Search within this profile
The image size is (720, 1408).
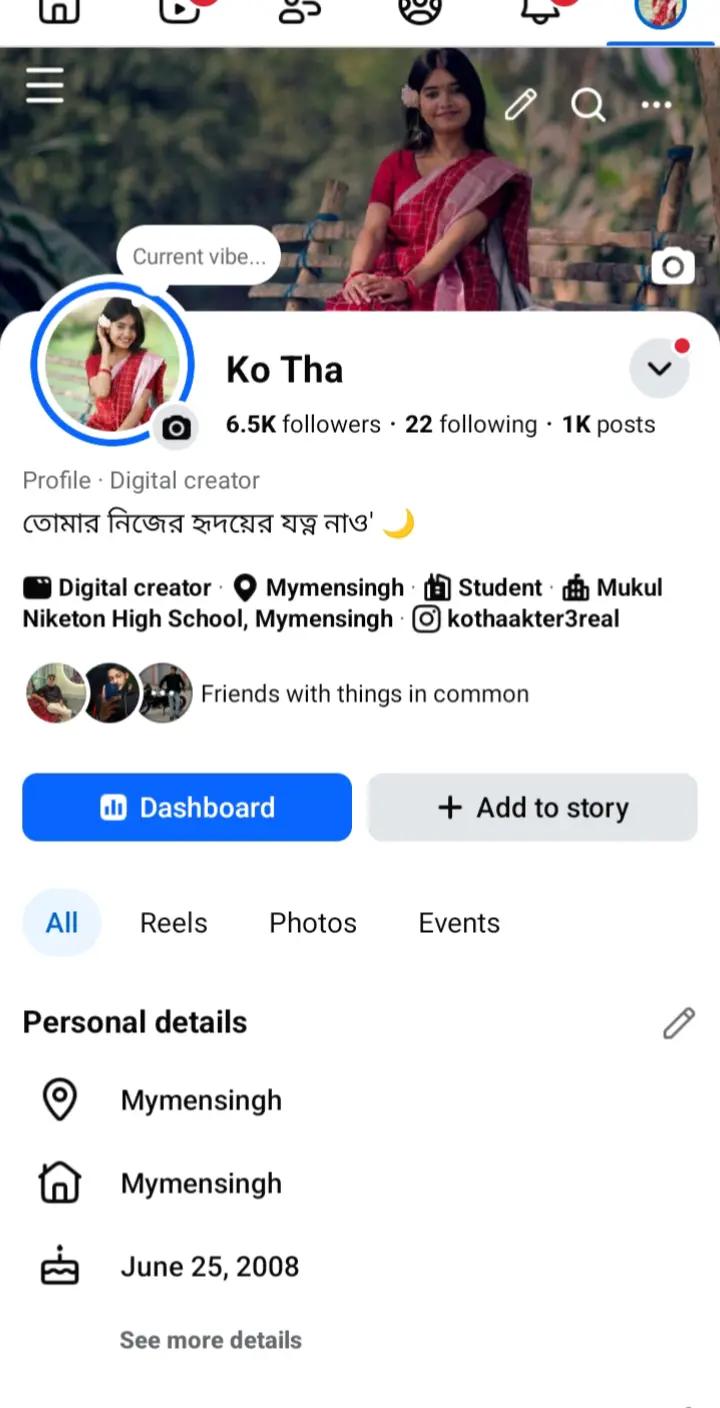tap(588, 104)
